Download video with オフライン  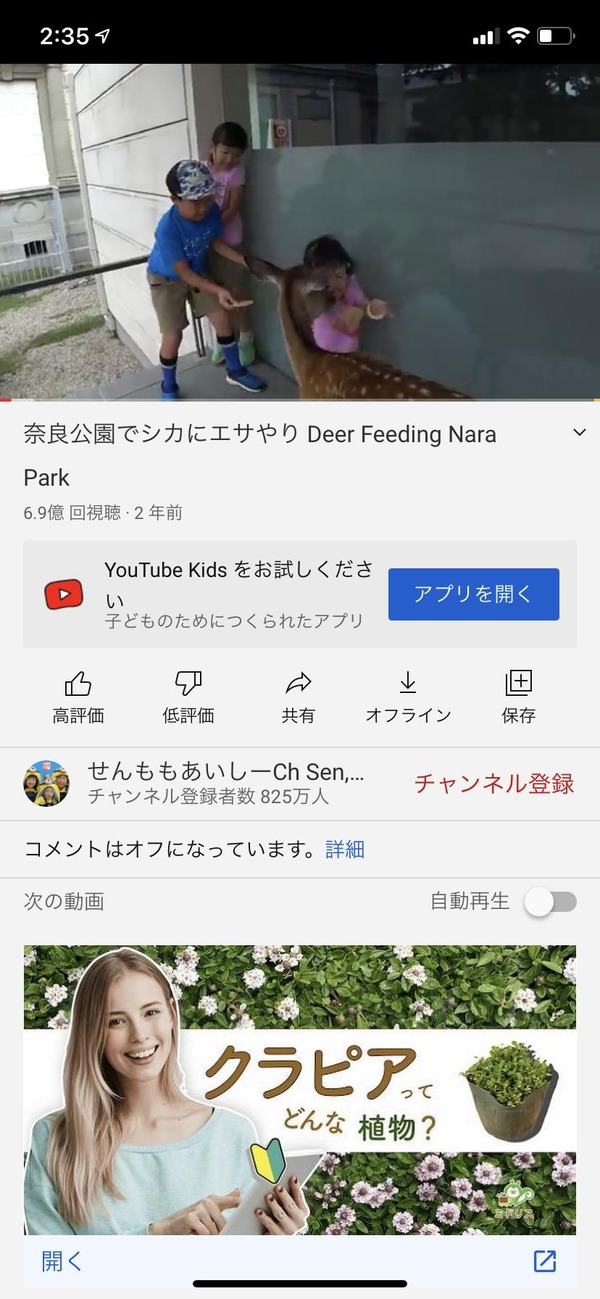point(408,697)
